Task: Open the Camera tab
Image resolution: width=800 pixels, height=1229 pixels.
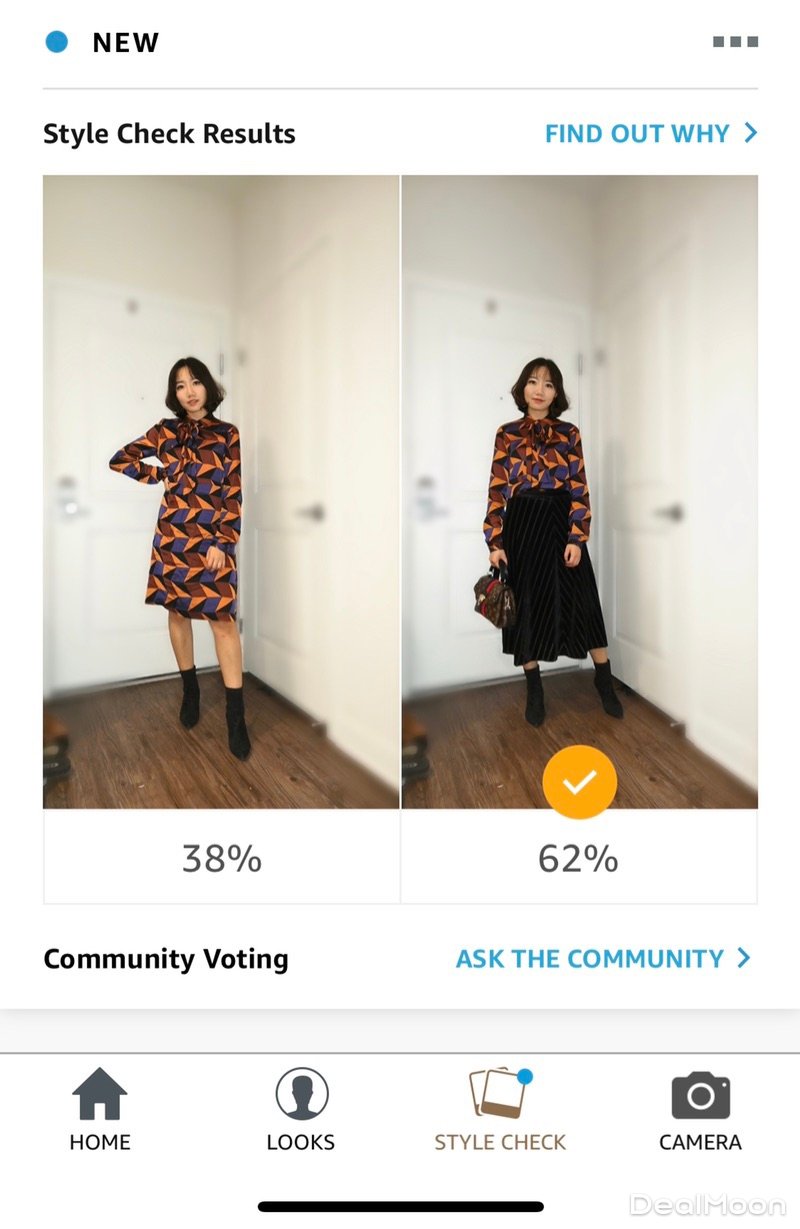Action: coord(700,1110)
